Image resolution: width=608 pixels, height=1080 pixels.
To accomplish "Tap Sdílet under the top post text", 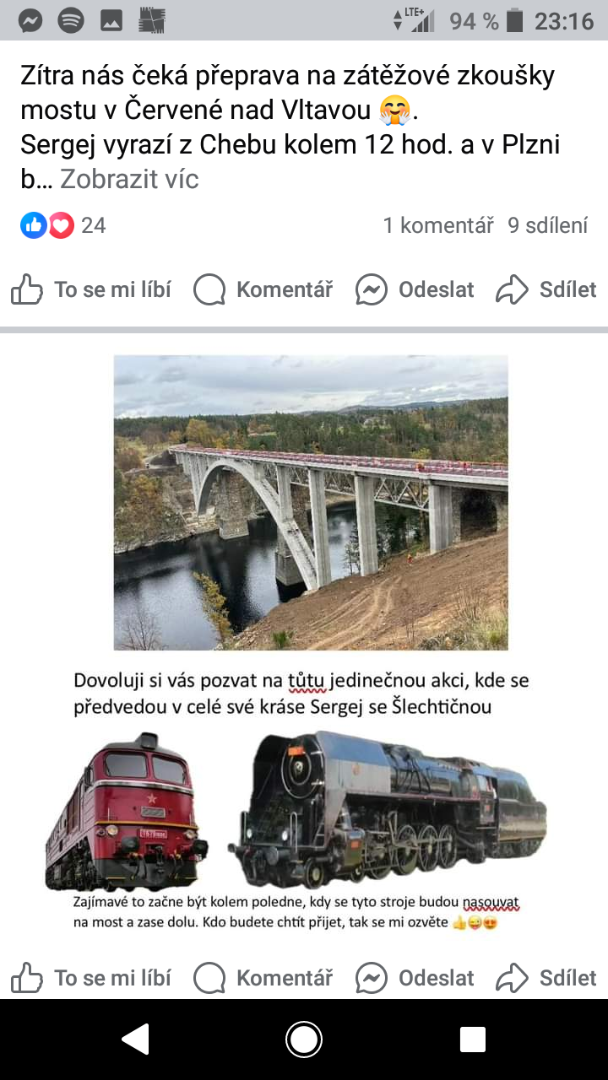I will 546,290.
